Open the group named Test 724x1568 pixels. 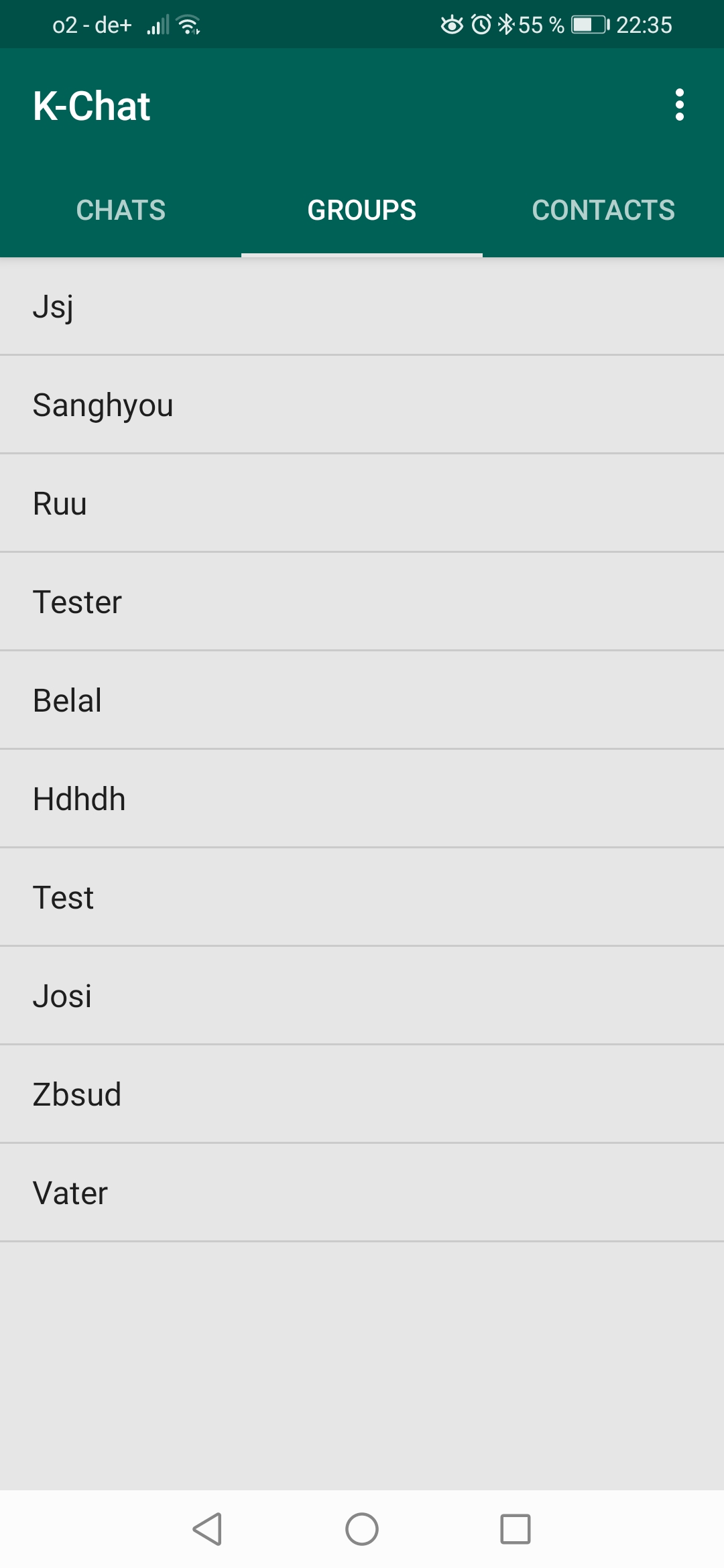(362, 898)
